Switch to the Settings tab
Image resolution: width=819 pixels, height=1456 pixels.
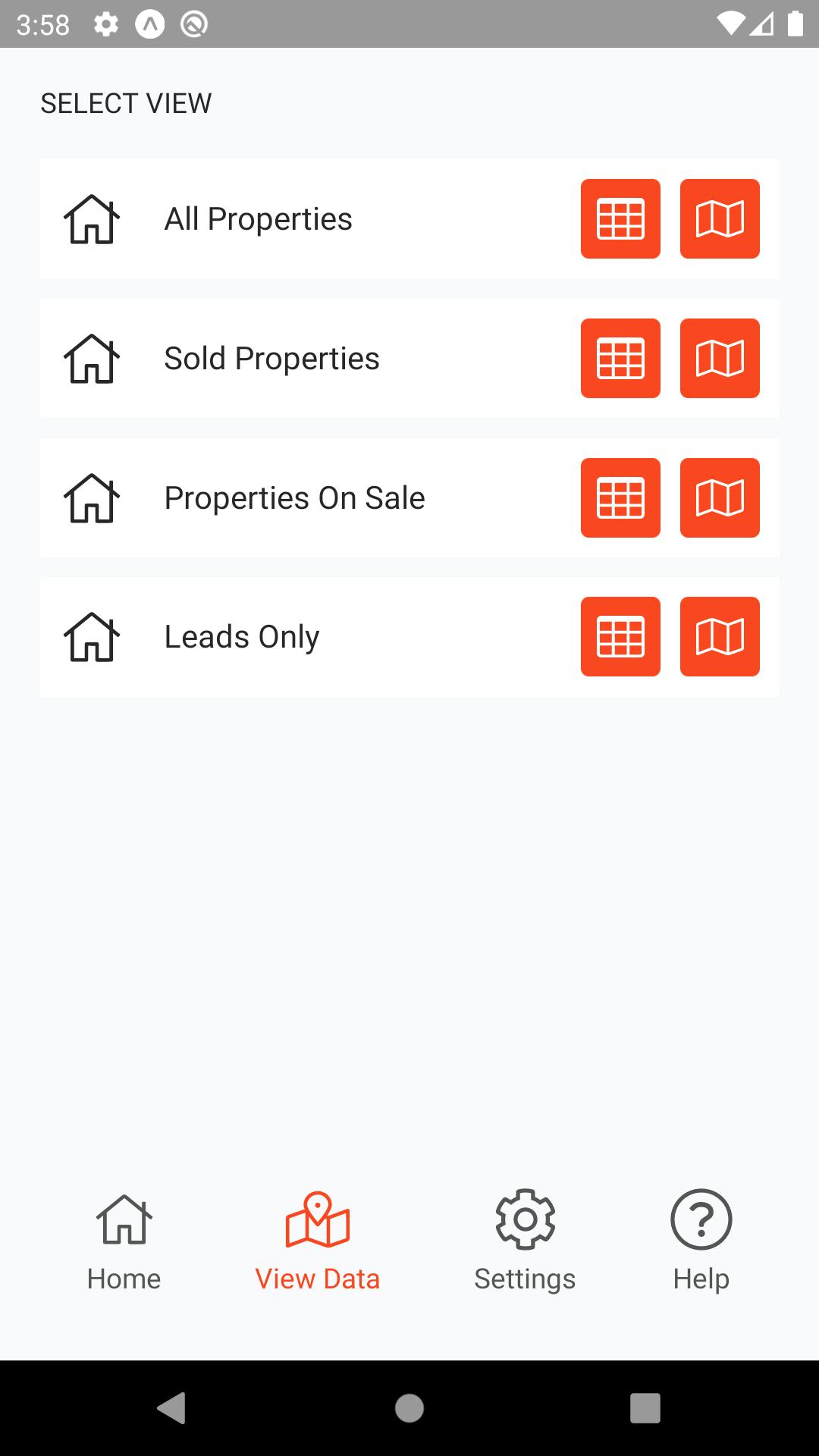[525, 1242]
